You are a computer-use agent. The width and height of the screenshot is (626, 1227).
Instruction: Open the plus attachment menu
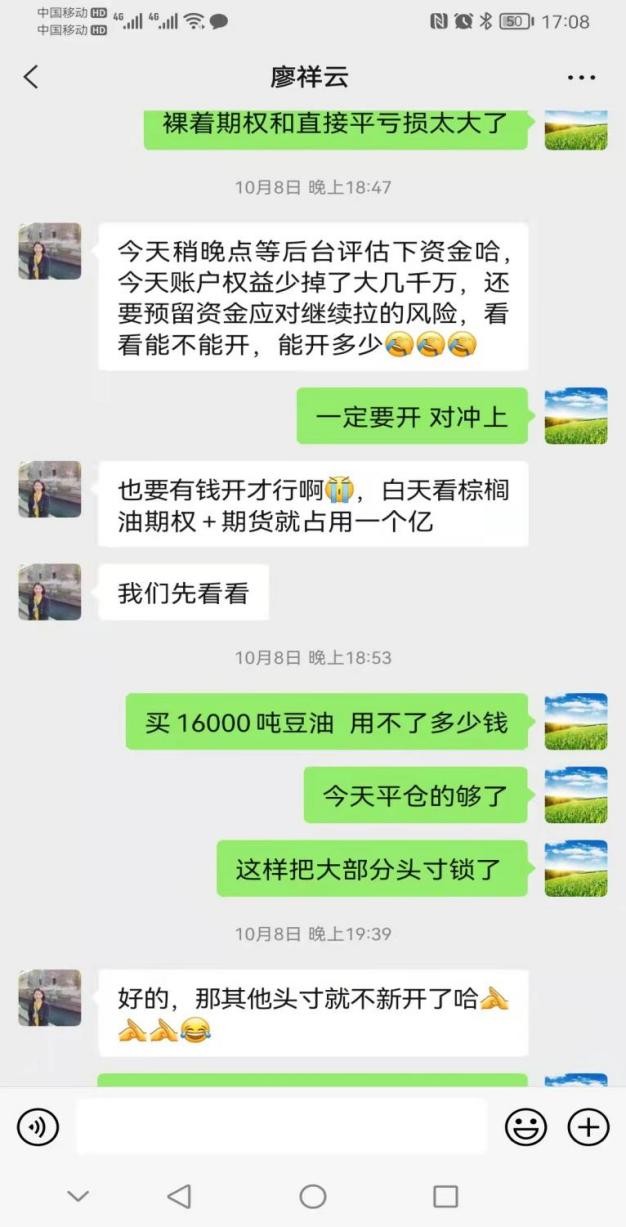click(588, 1127)
